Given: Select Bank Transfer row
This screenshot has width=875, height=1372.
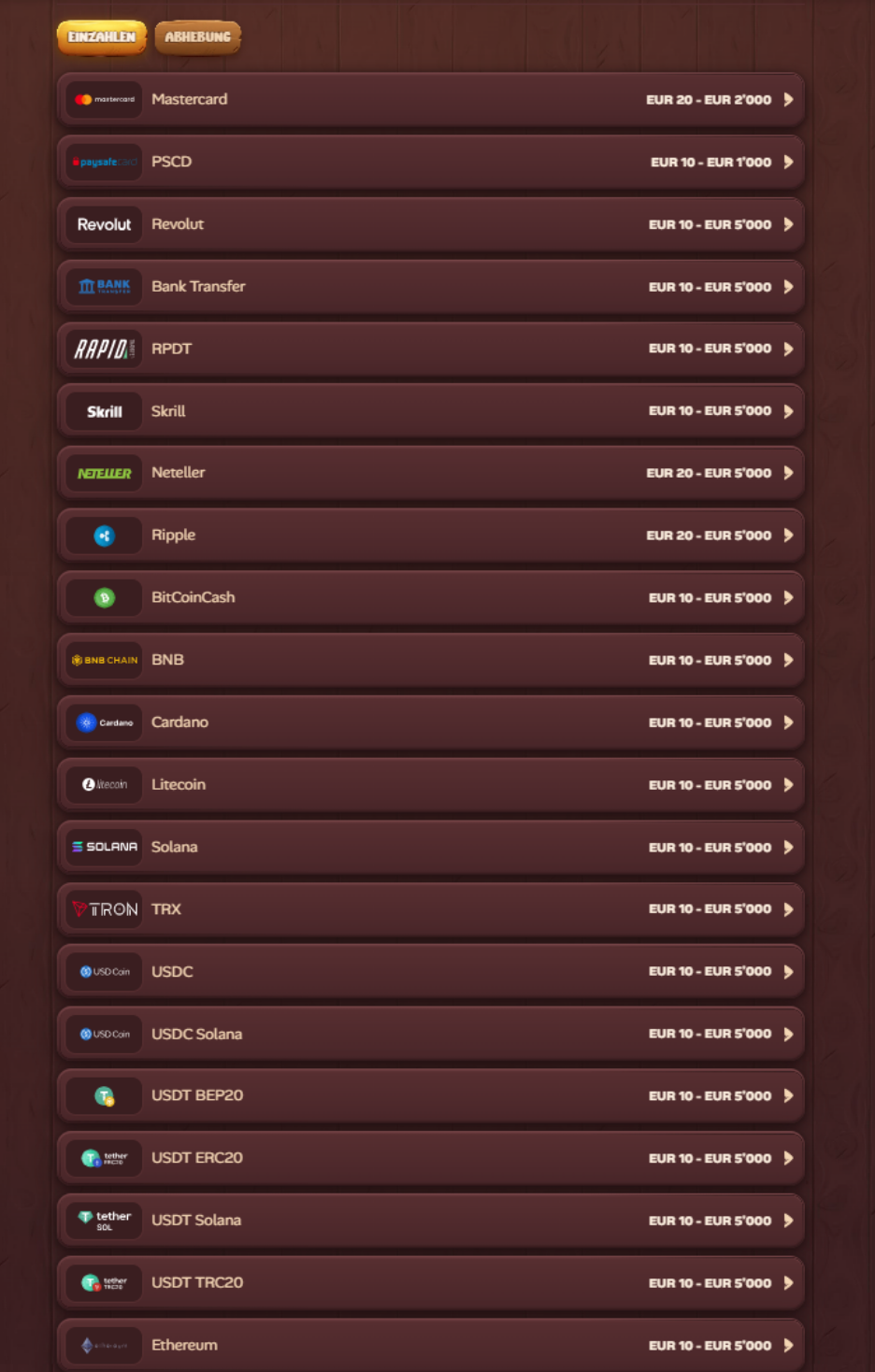Looking at the screenshot, I should [430, 287].
